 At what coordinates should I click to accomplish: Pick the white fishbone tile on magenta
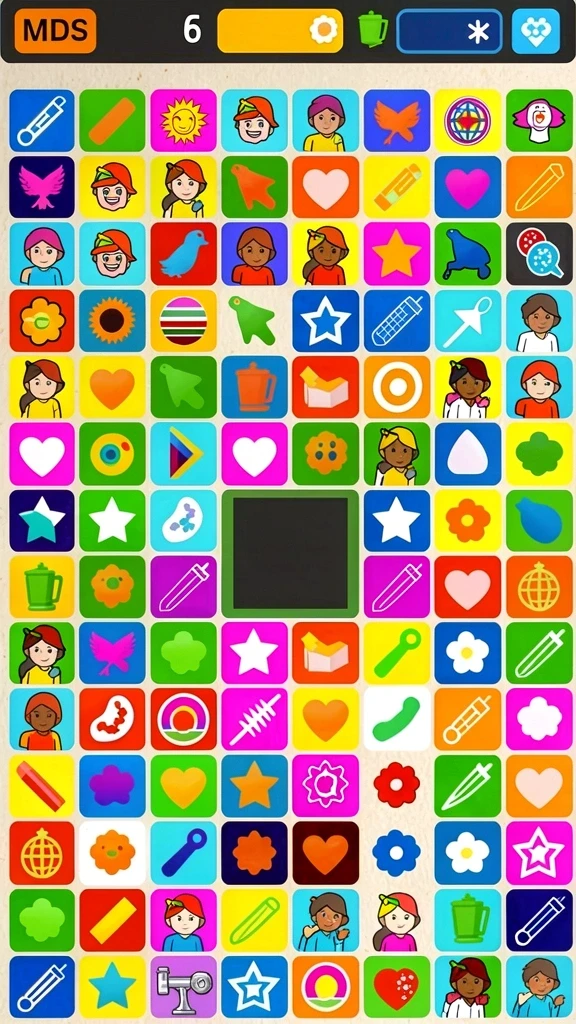pos(255,719)
